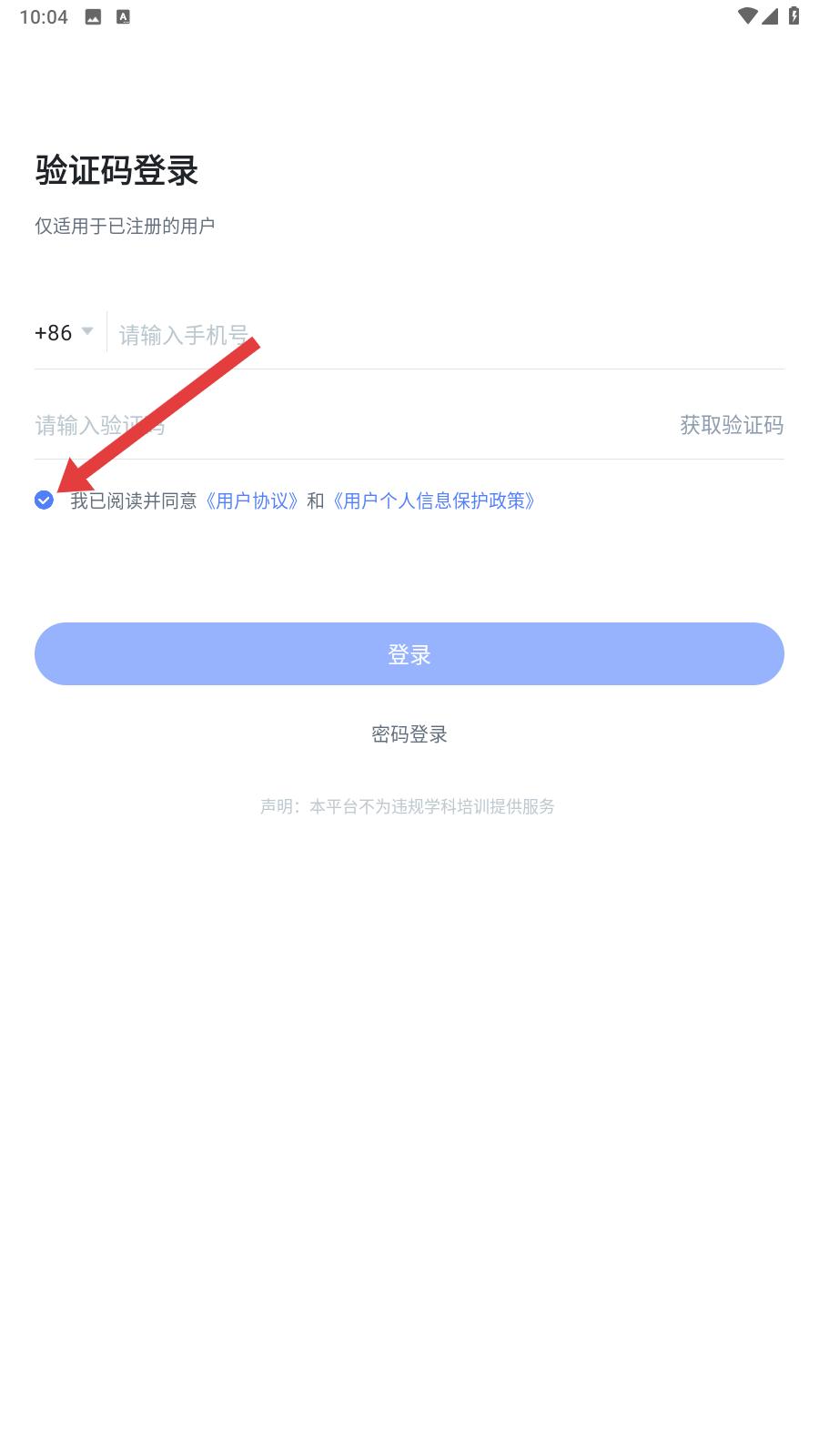Tap the 登录 login button

click(x=409, y=654)
